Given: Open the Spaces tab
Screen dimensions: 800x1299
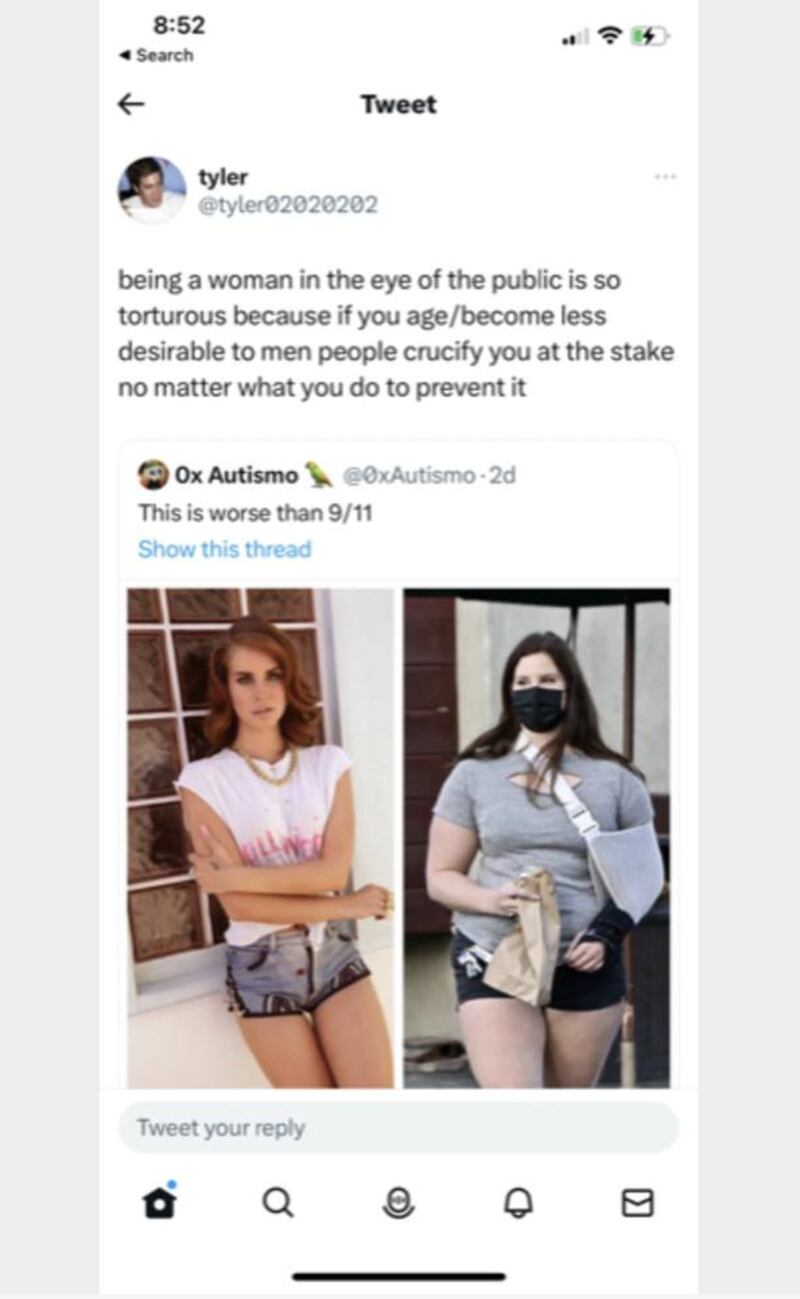Looking at the screenshot, I should pyautogui.click(x=398, y=1202).
